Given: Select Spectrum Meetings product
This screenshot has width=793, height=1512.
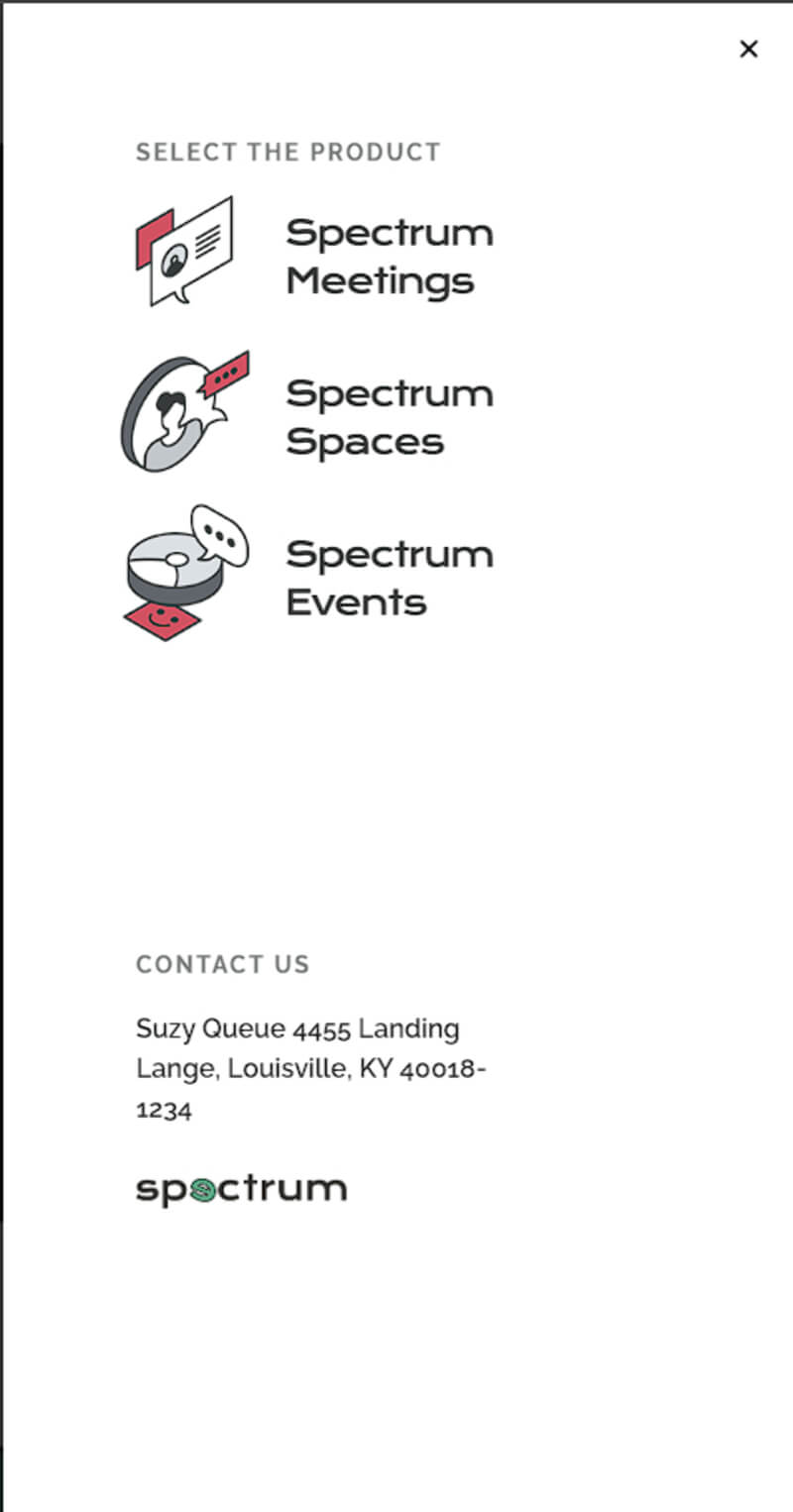Looking at the screenshot, I should (389, 257).
